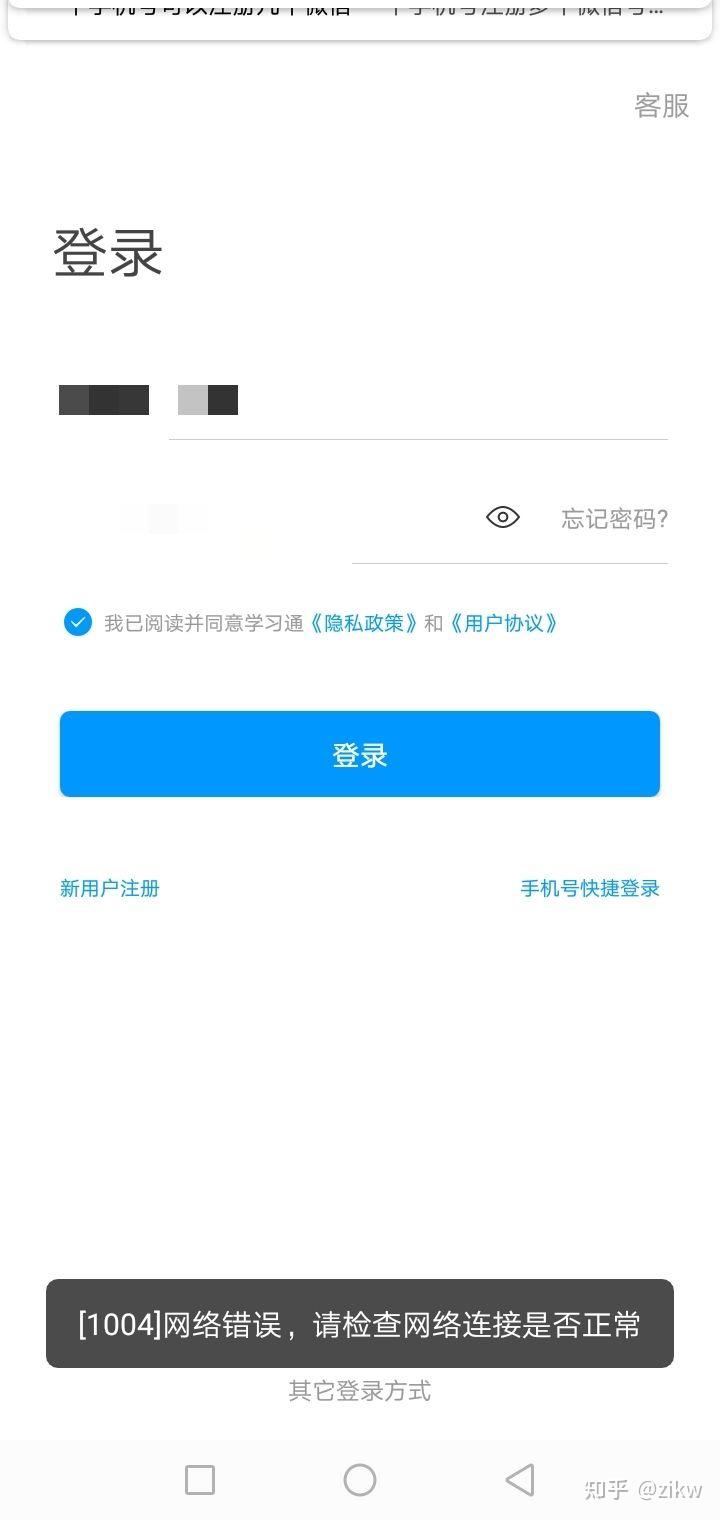The height and width of the screenshot is (1520, 720).
Task: Open 客服 customer service
Action: [x=662, y=106]
